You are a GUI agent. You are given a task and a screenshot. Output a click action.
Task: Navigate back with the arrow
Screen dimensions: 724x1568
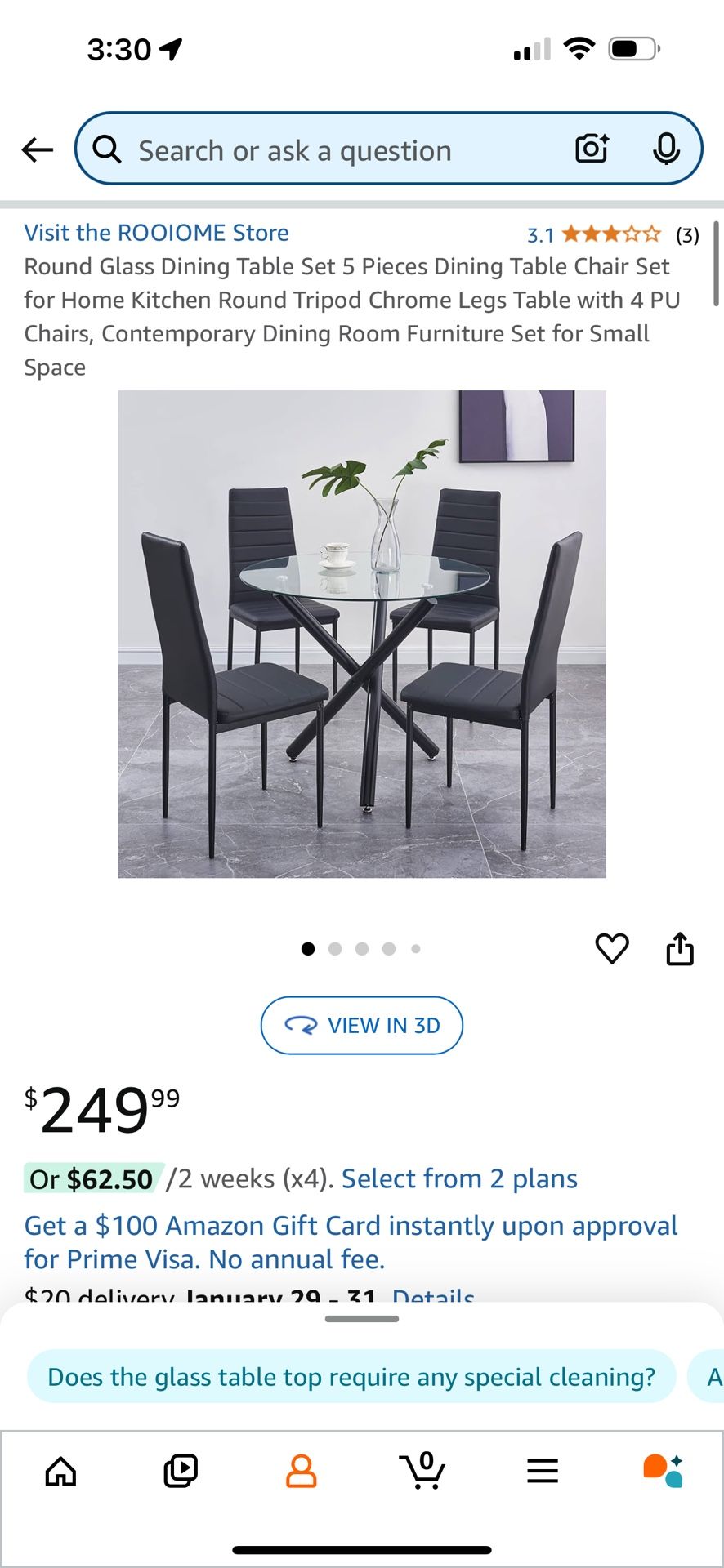pyautogui.click(x=36, y=149)
